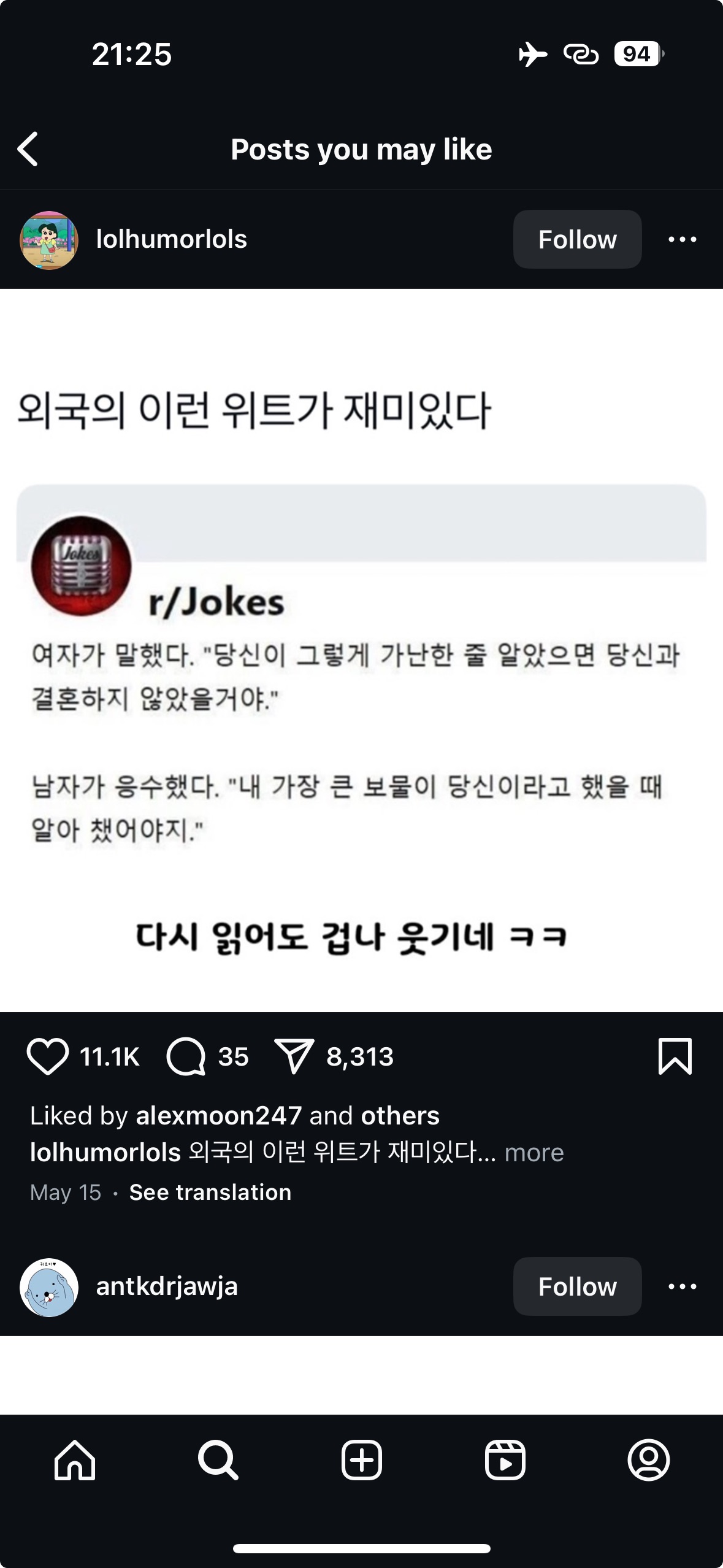Screen dimensions: 723x1568
Task: Create a new post
Action: pyautogui.click(x=361, y=1460)
